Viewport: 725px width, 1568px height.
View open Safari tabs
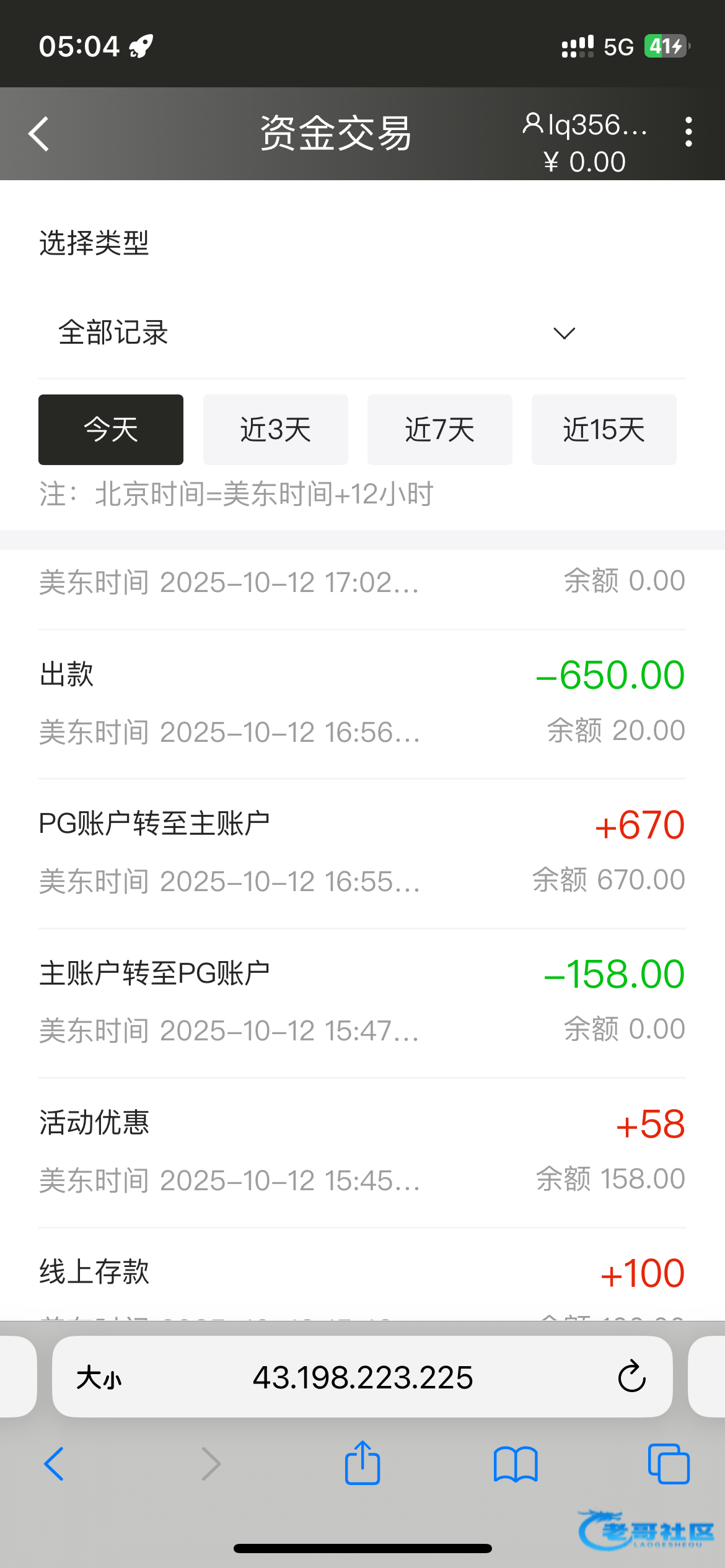click(x=669, y=1464)
